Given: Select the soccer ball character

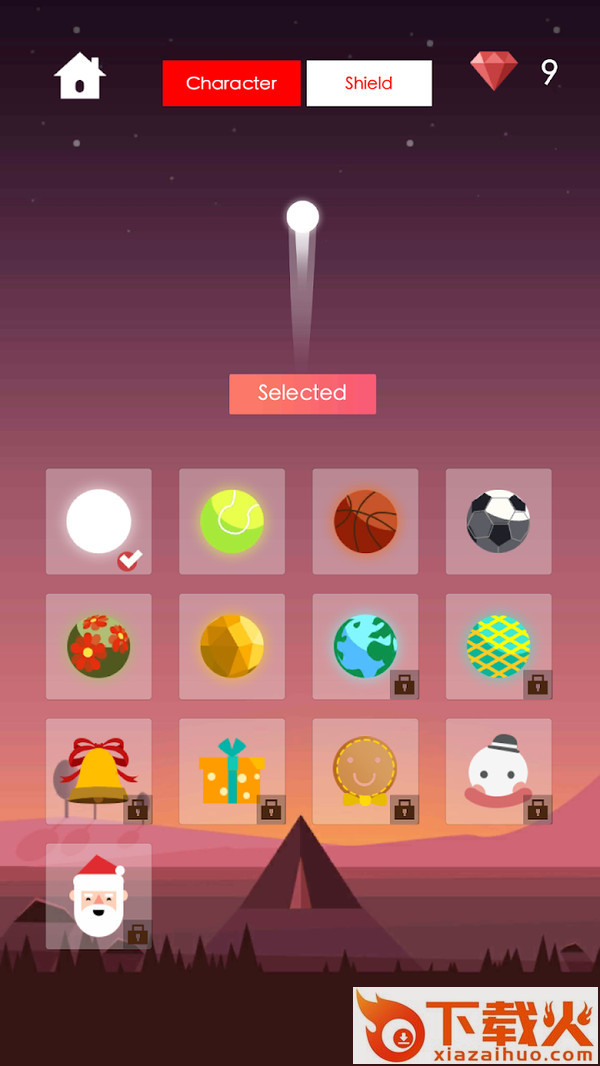Looking at the screenshot, I should pyautogui.click(x=498, y=522).
